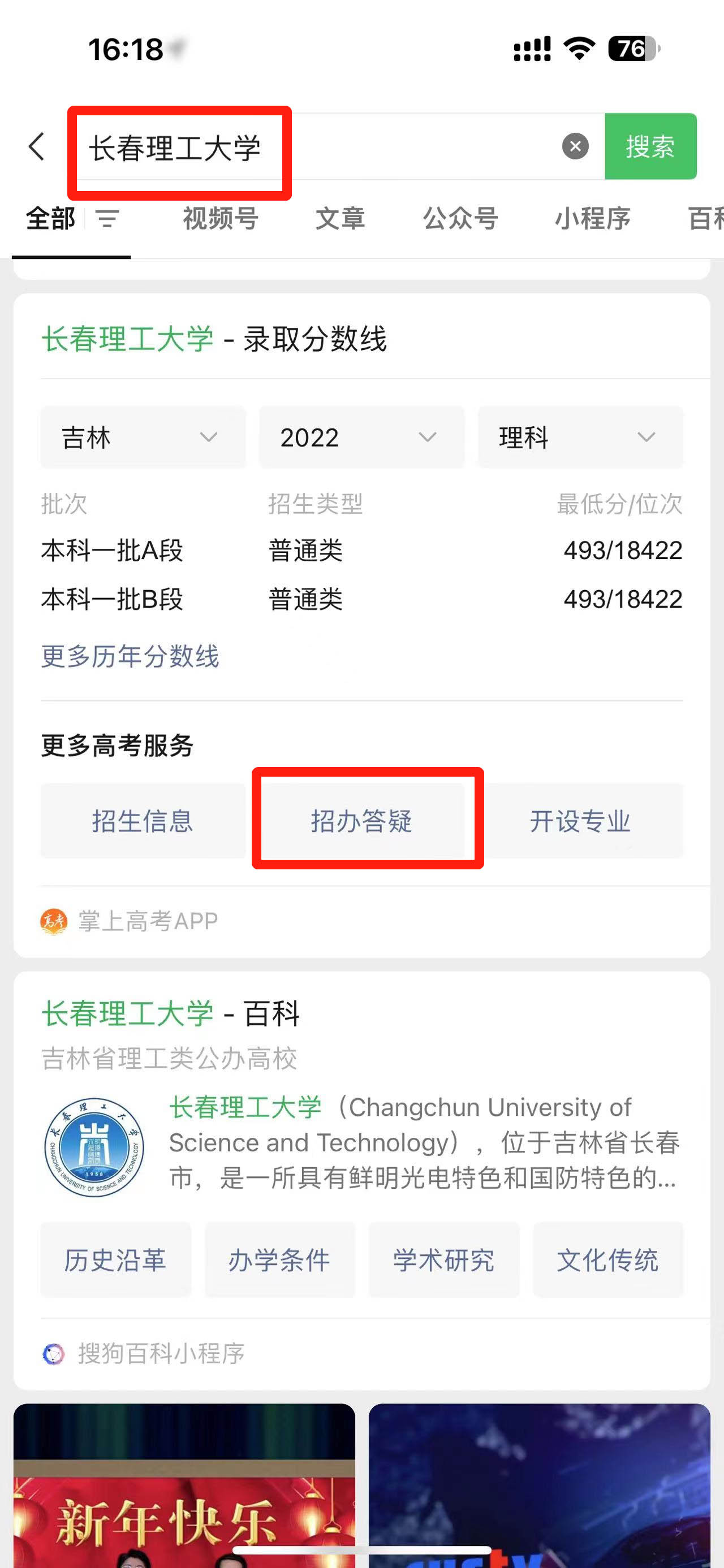Tap the 招办答疑 button
This screenshot has width=724, height=1568.
[361, 821]
